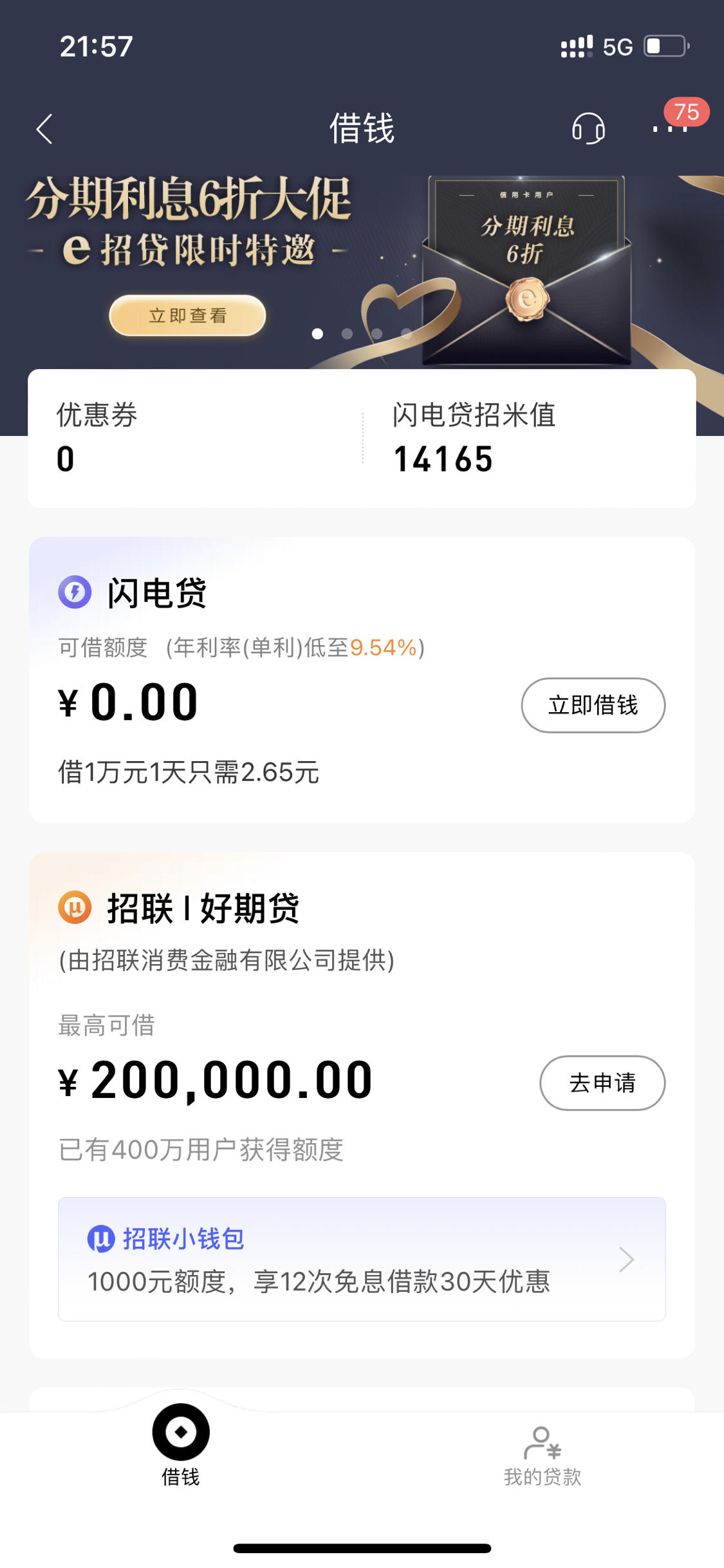Image resolution: width=724 pixels, height=1568 pixels.
Task: Select the first carousel dot indicator
Action: click(317, 332)
